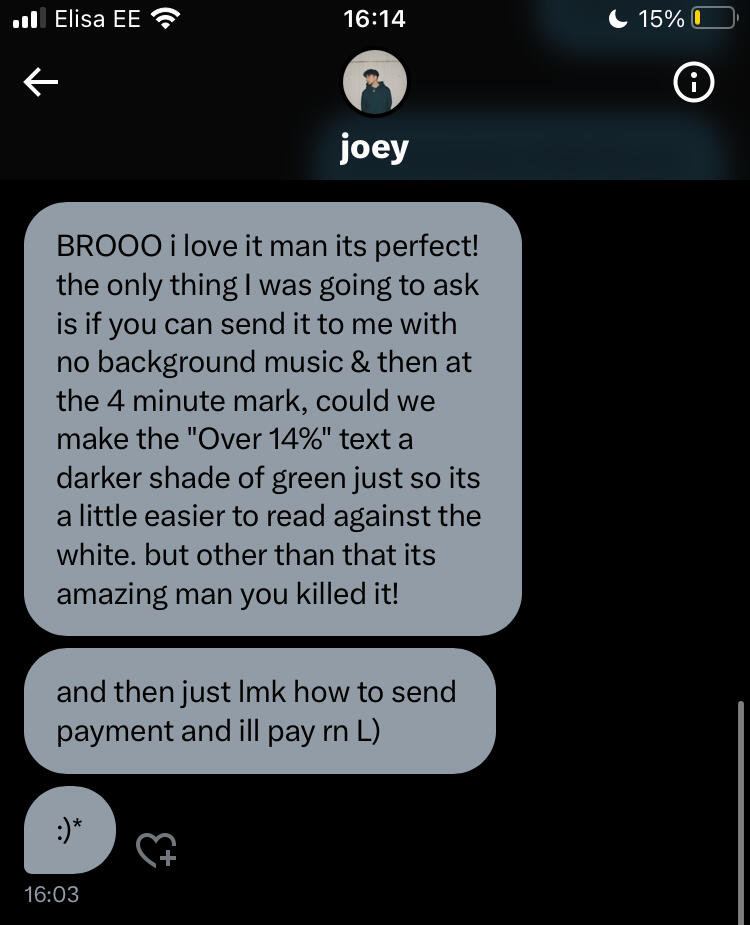Screen dimensions: 750x925
Task: Open the conversation info icon
Action: pyautogui.click(x=694, y=85)
